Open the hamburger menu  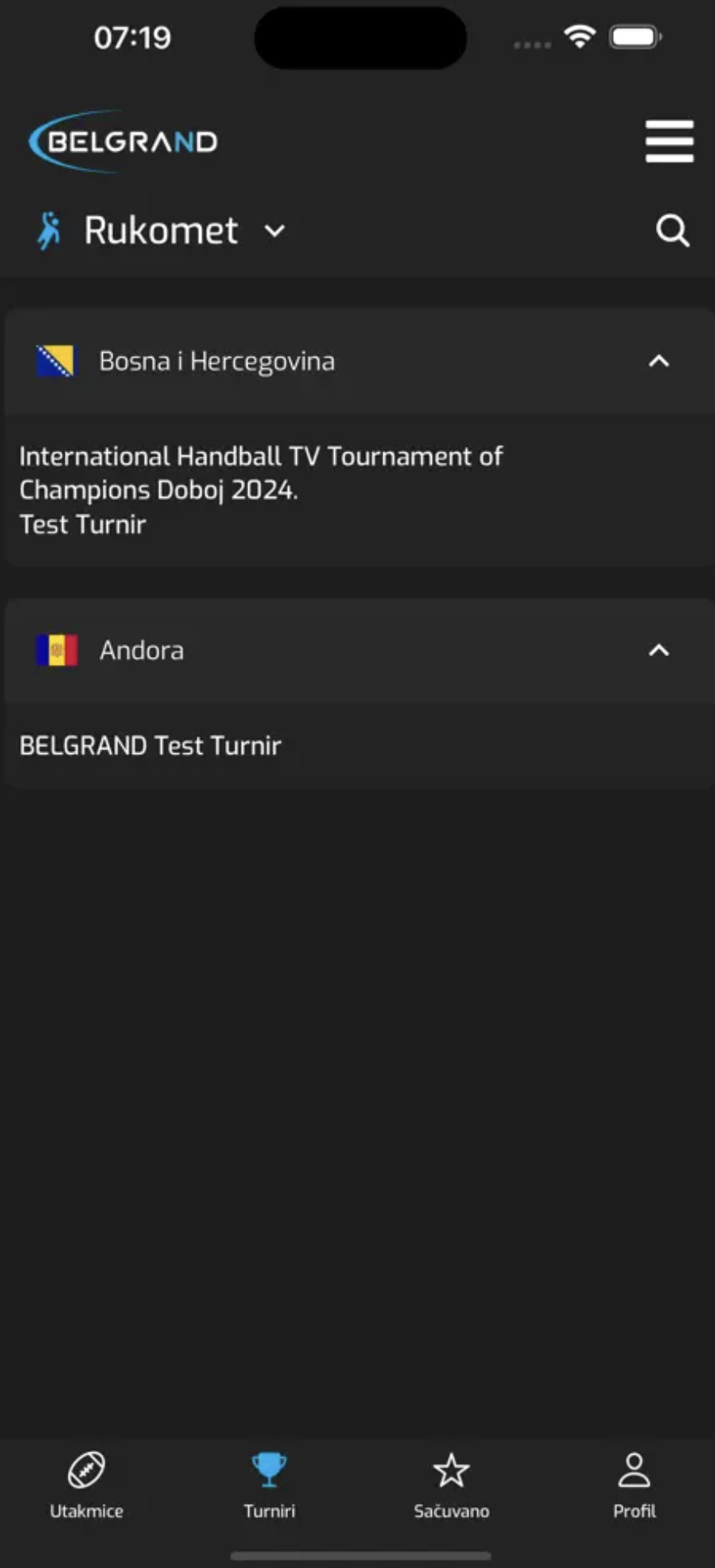[669, 142]
